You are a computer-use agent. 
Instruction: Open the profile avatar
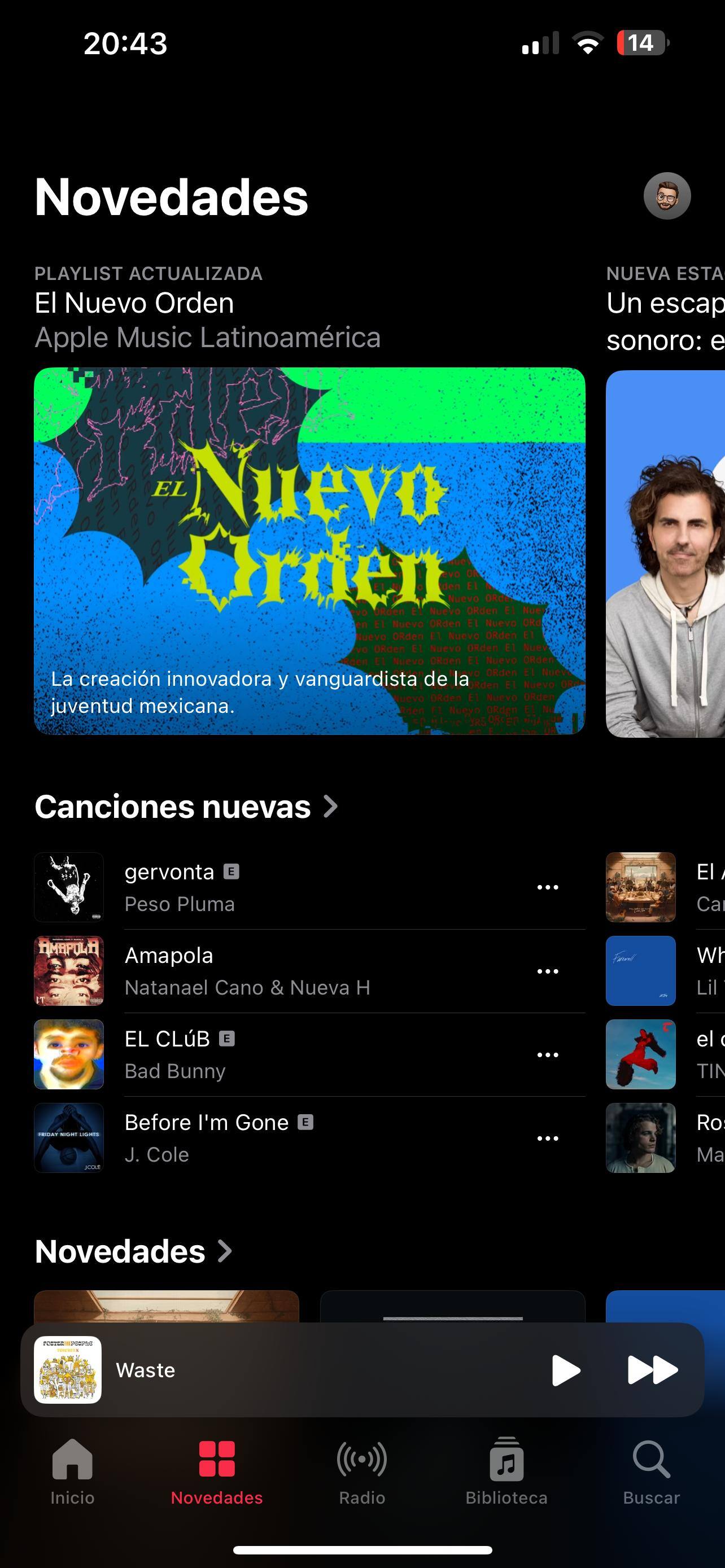coord(667,196)
